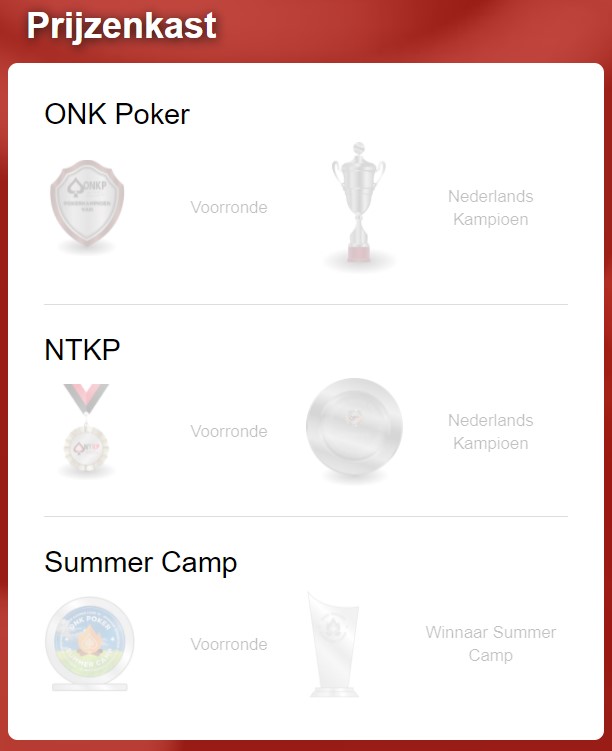612x751 pixels.
Task: Tap the Summer Camp Voorronde badge
Action: click(90, 643)
